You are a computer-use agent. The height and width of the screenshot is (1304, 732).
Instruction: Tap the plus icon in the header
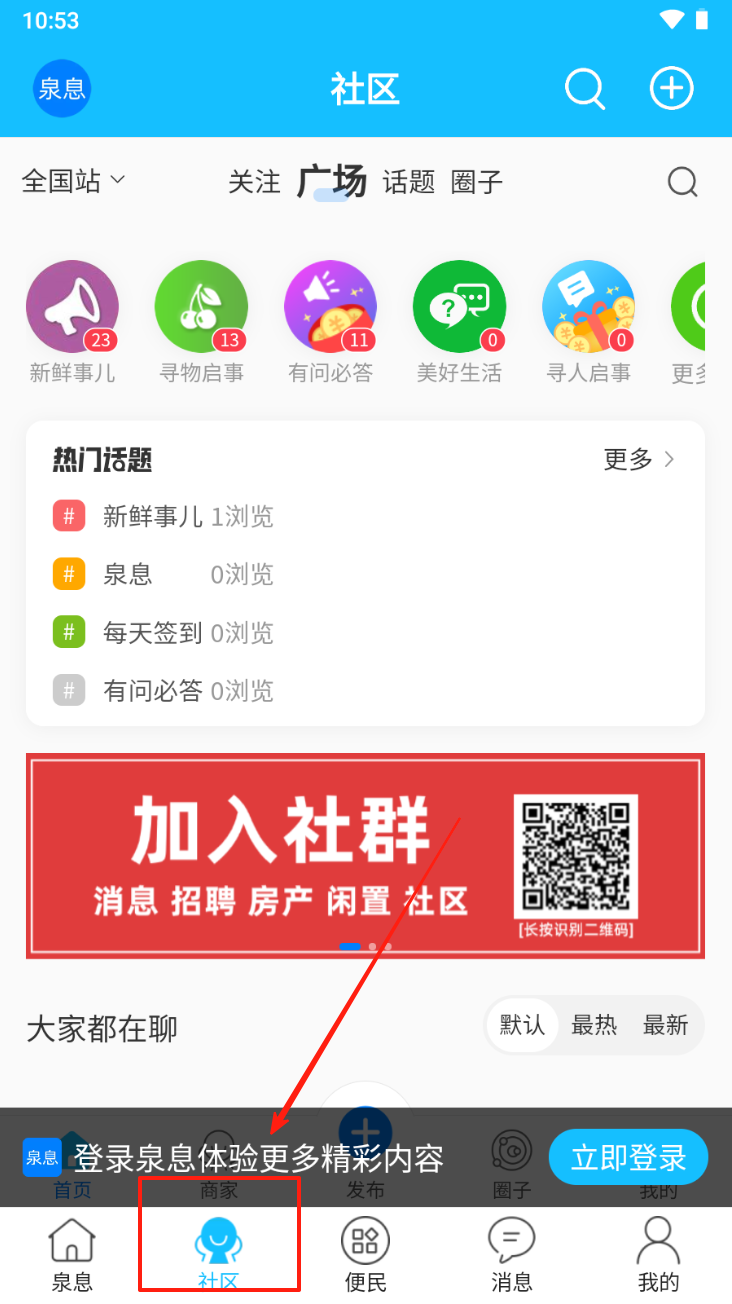point(671,89)
